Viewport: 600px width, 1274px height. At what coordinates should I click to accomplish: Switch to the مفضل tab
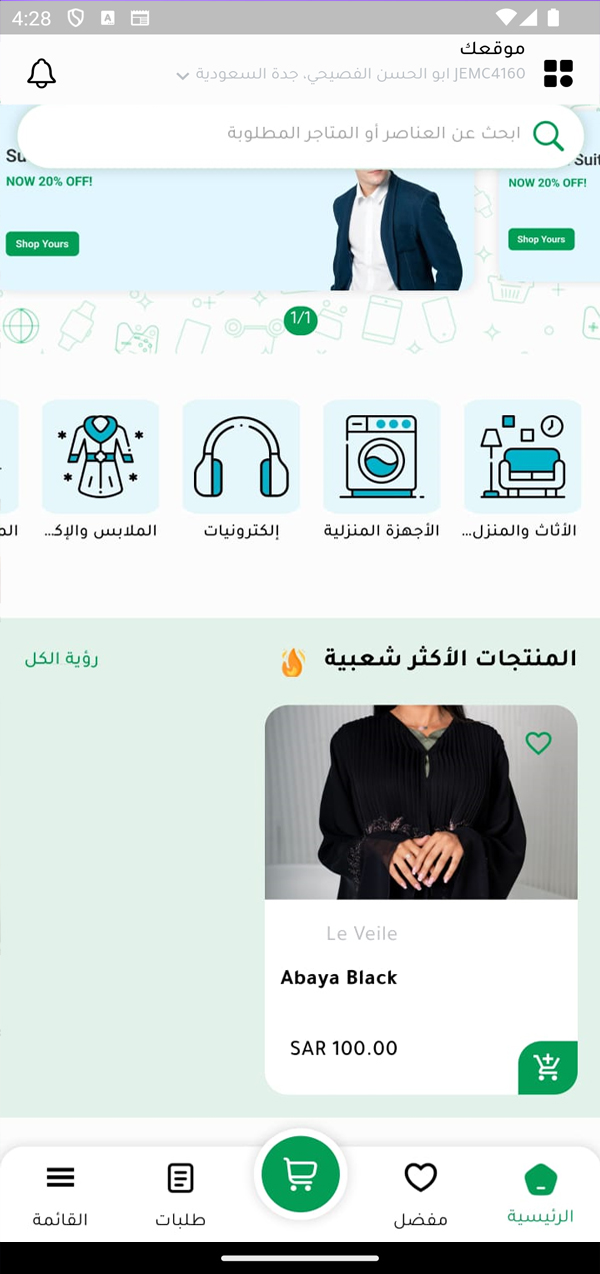(420, 1194)
